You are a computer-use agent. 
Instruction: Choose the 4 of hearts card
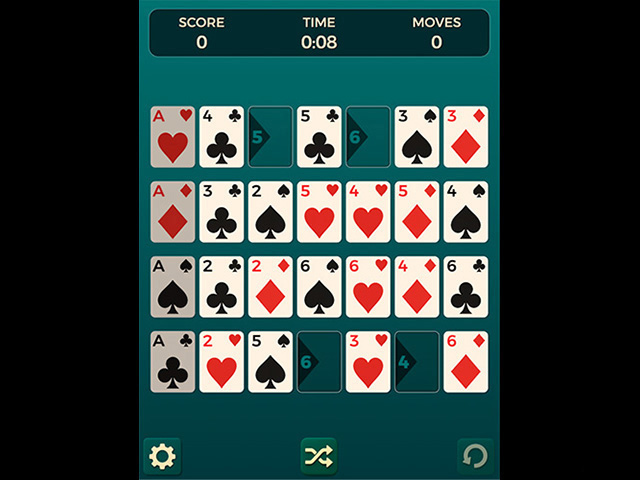coord(368,211)
